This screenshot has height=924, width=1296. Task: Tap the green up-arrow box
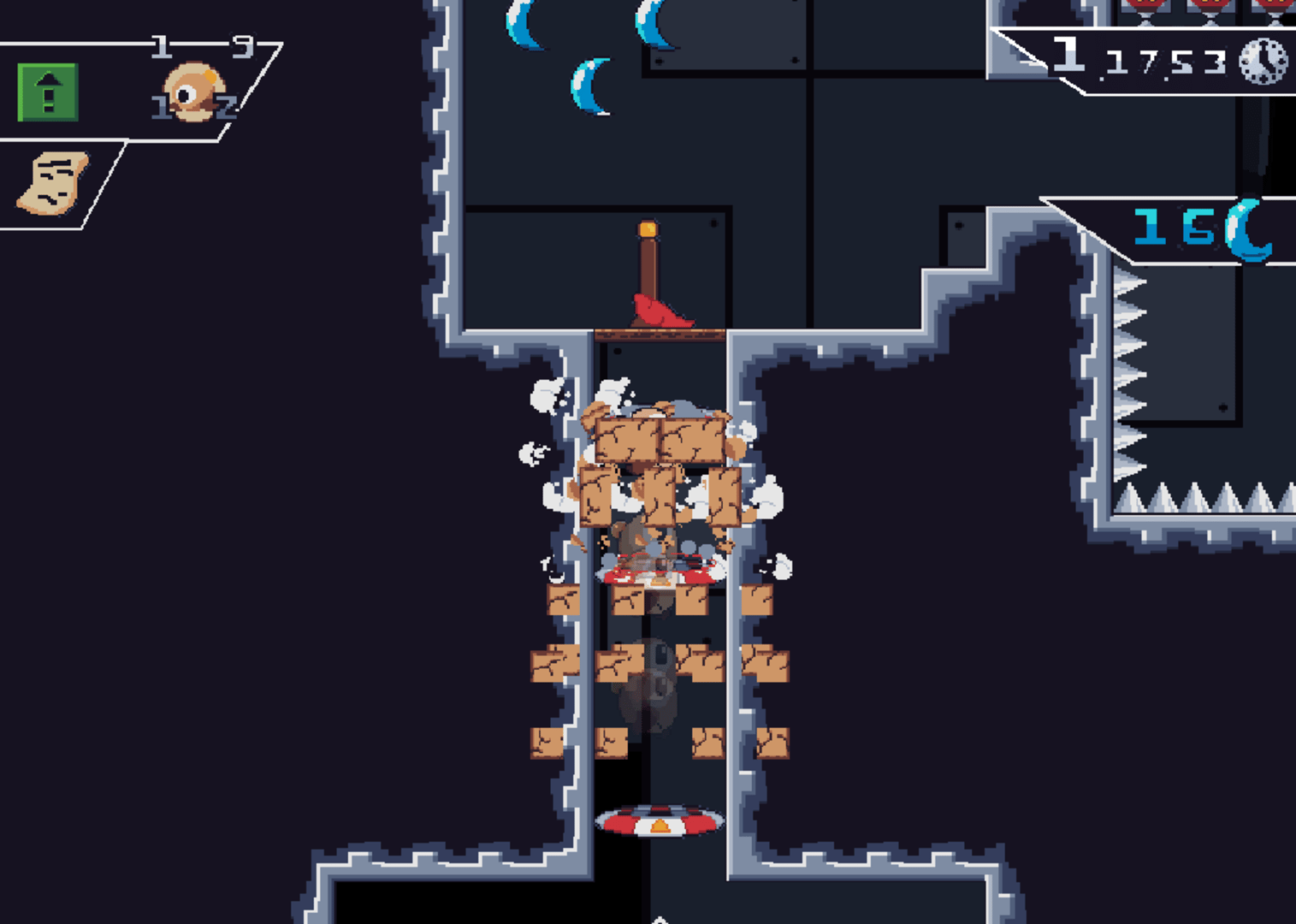coord(48,92)
